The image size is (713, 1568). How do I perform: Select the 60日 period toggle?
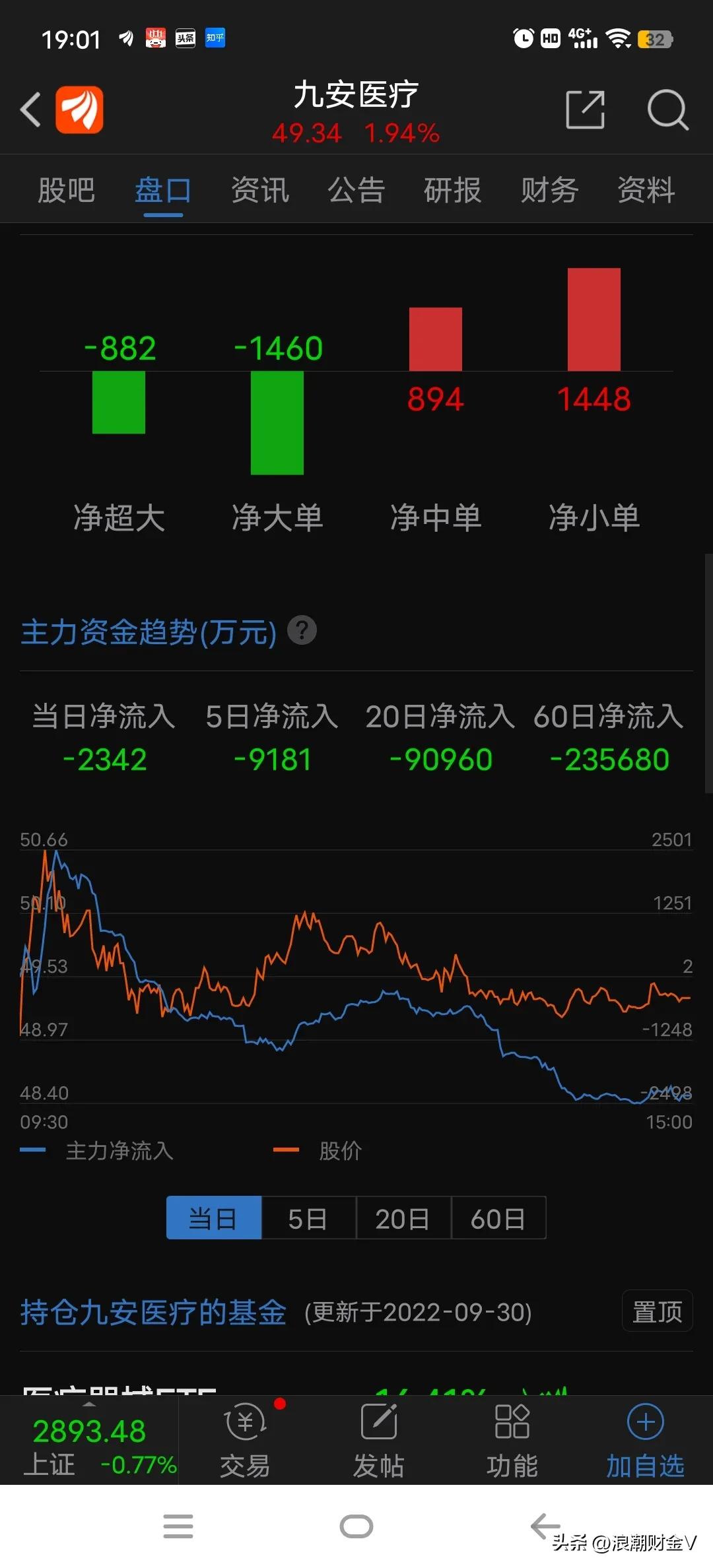pyautogui.click(x=499, y=1218)
